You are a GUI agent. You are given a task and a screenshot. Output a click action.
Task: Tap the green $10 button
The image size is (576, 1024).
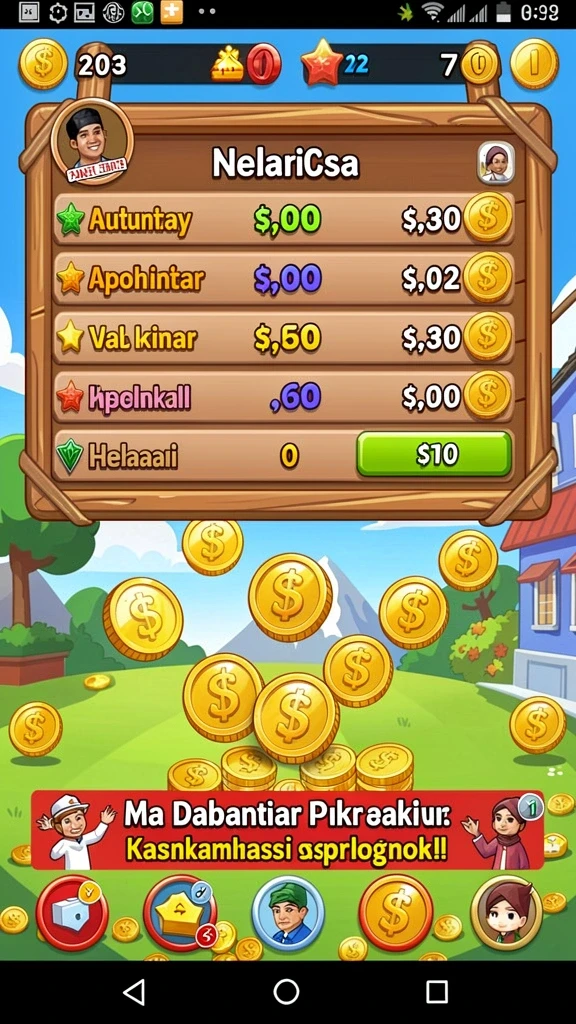434,454
